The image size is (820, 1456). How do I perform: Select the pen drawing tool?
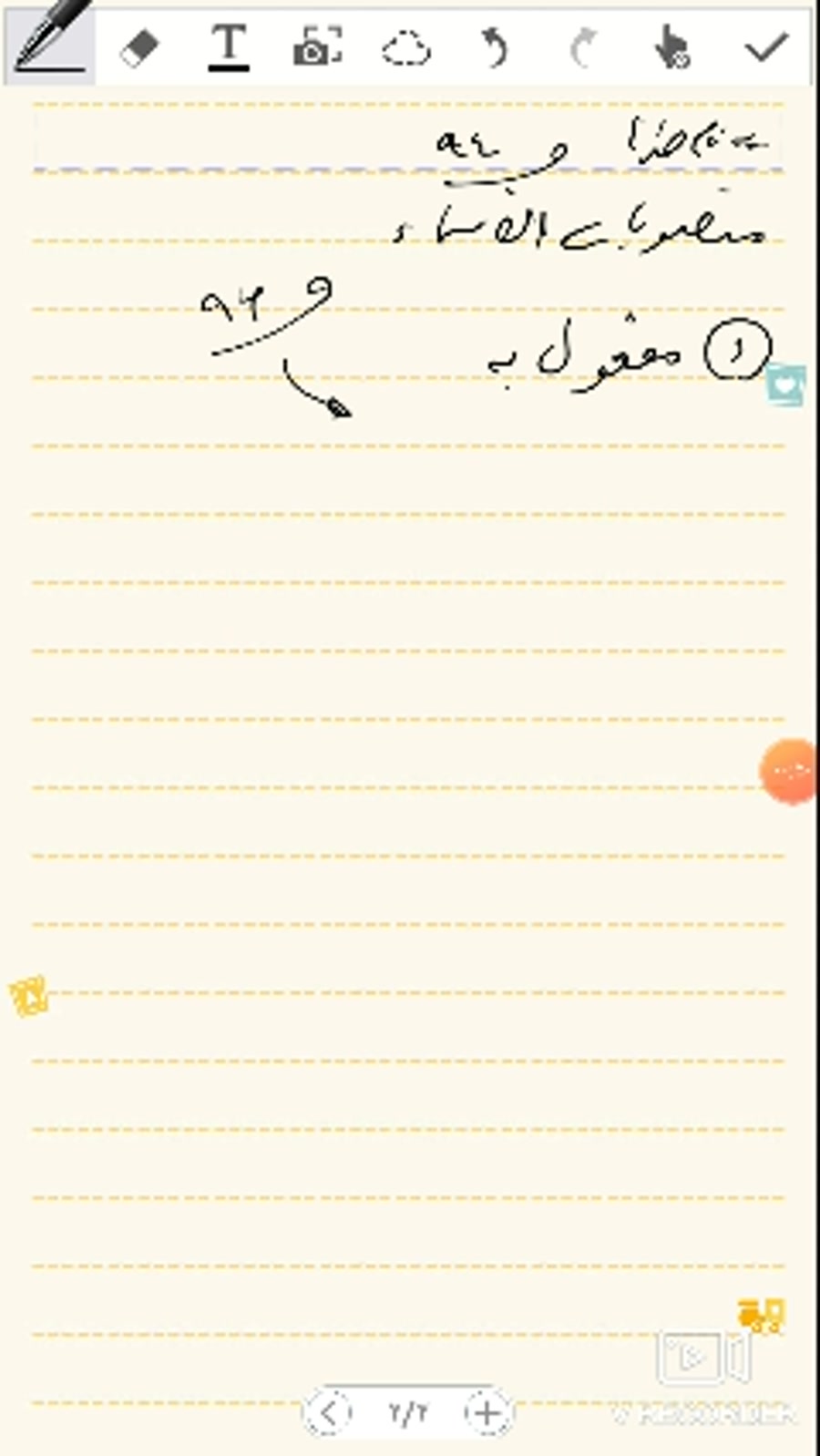coord(50,44)
